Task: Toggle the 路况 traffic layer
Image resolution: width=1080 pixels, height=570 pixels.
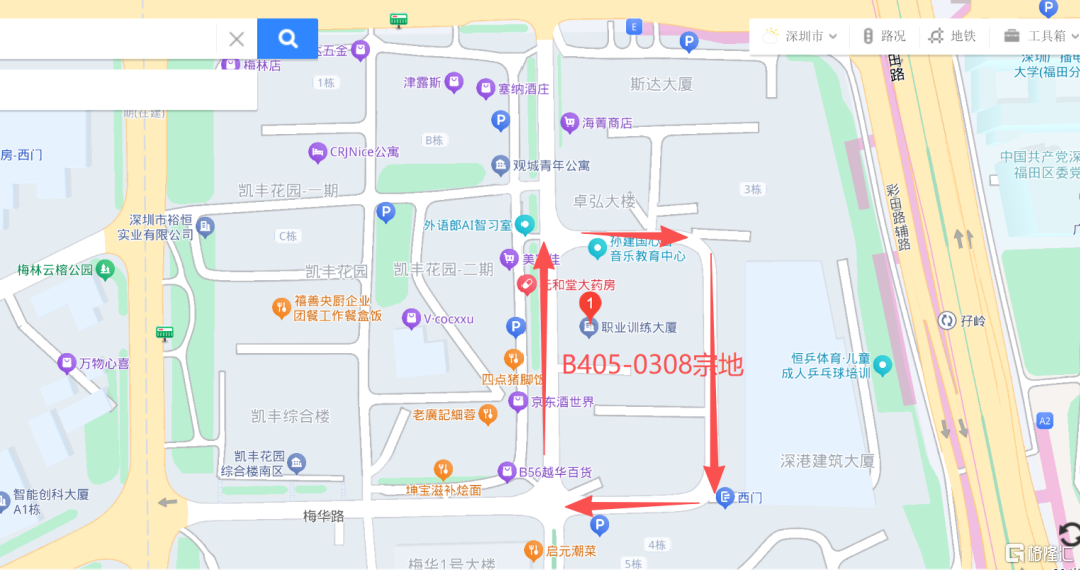Action: tap(884, 36)
